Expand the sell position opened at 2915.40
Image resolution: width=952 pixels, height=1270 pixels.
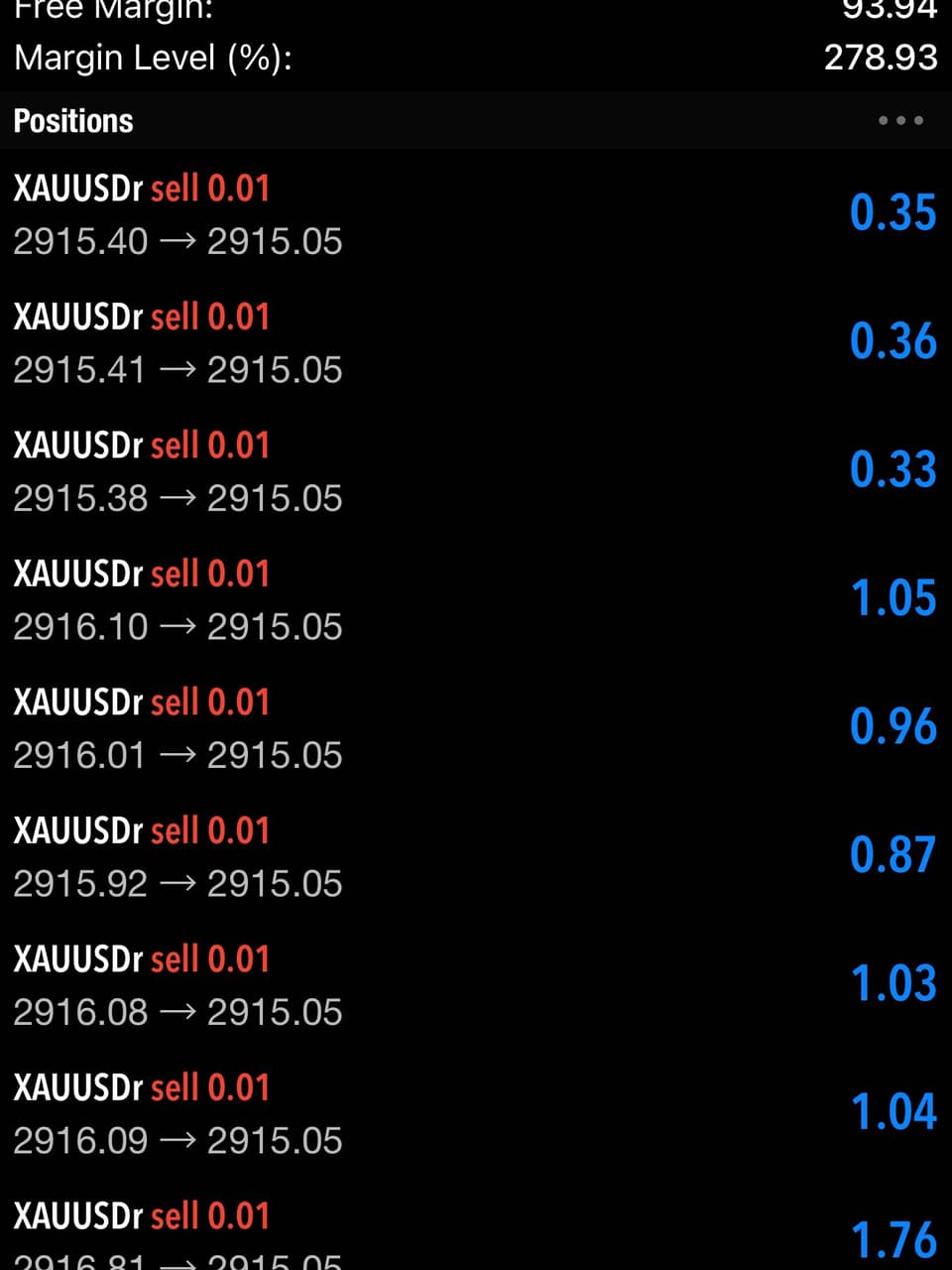tap(476, 214)
